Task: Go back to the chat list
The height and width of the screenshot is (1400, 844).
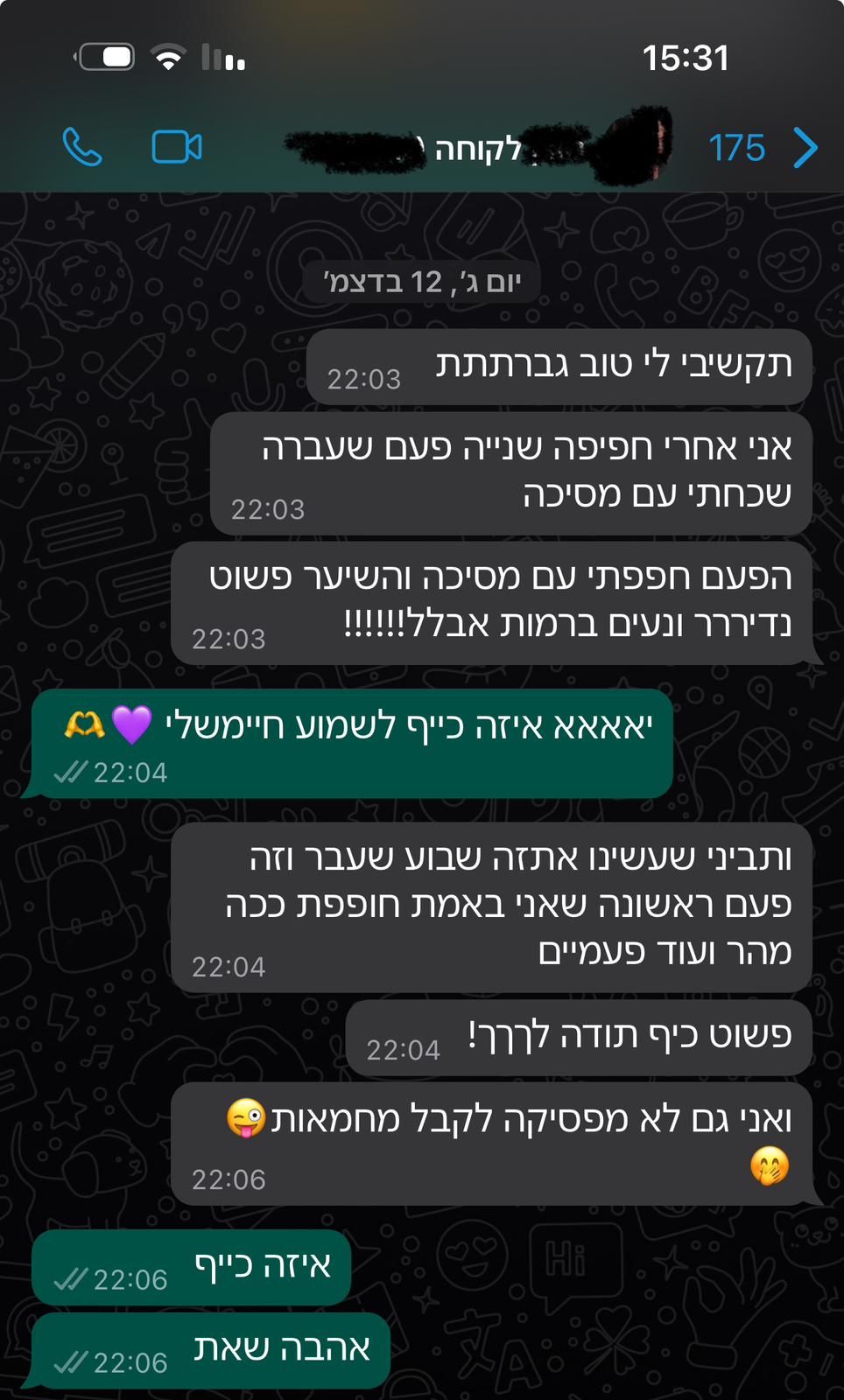Action: click(804, 147)
